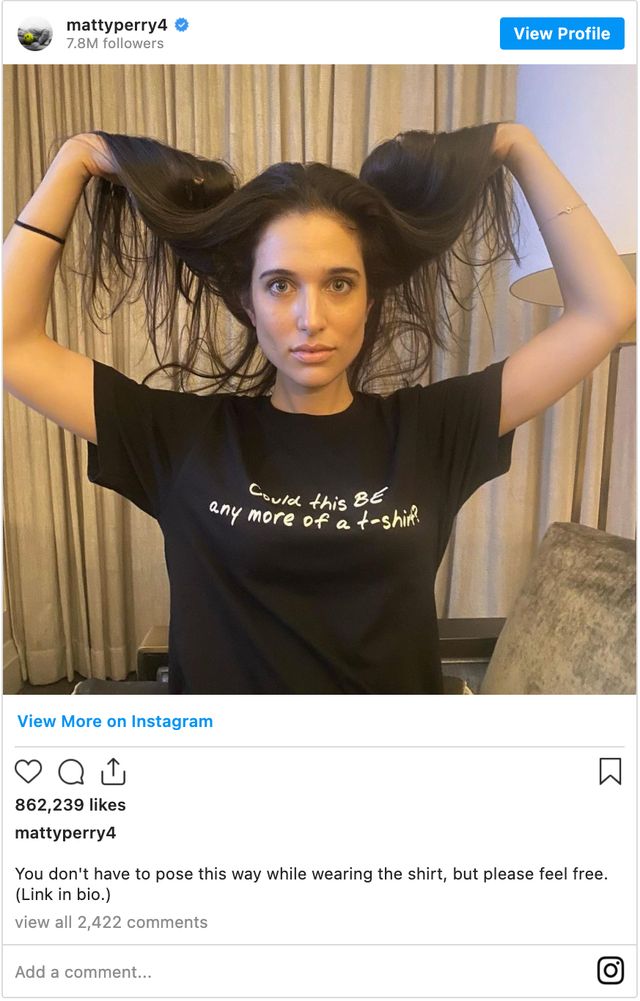Share this post with share icon
640x1001 pixels.
click(x=113, y=771)
